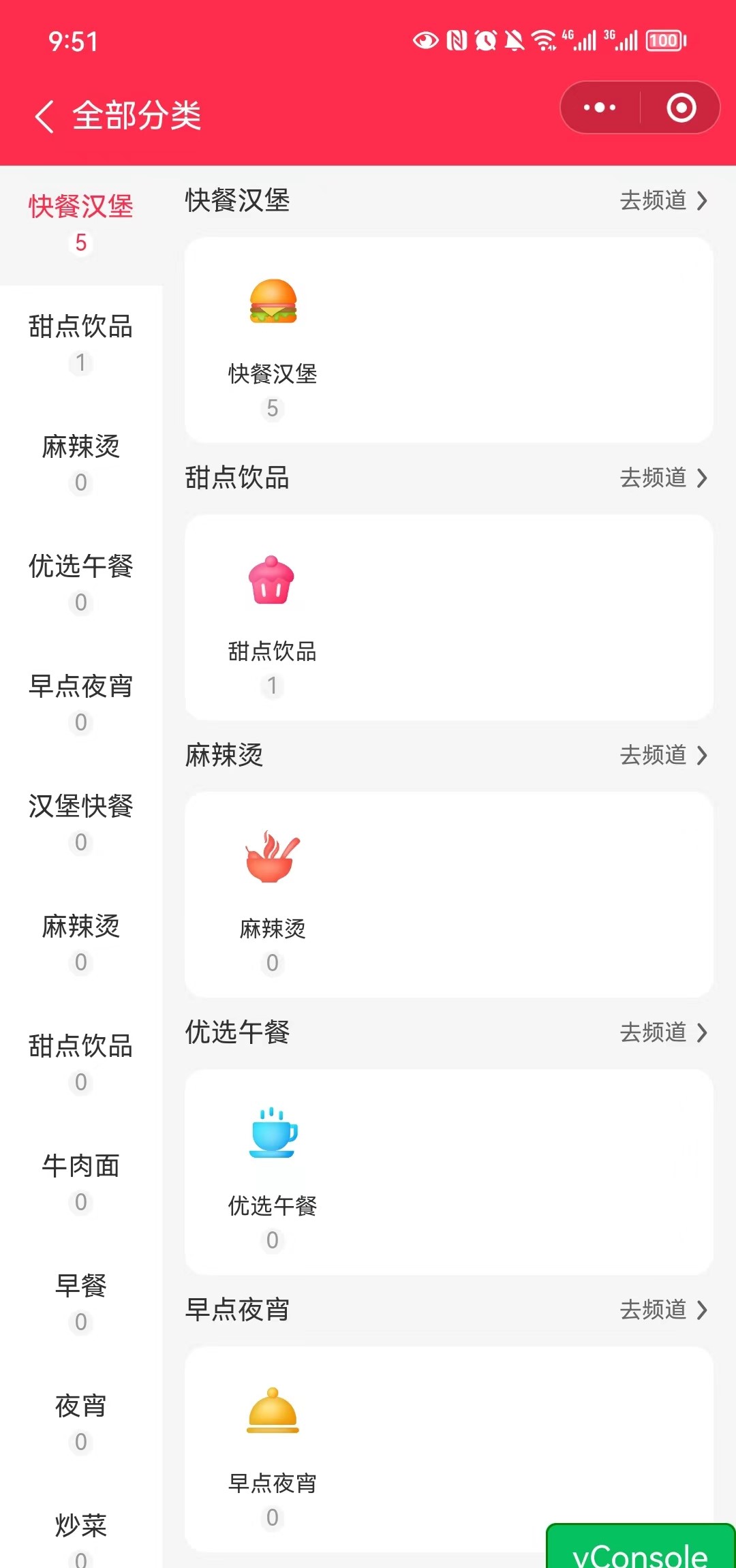Open the mini program three-dots menu

pos(600,108)
